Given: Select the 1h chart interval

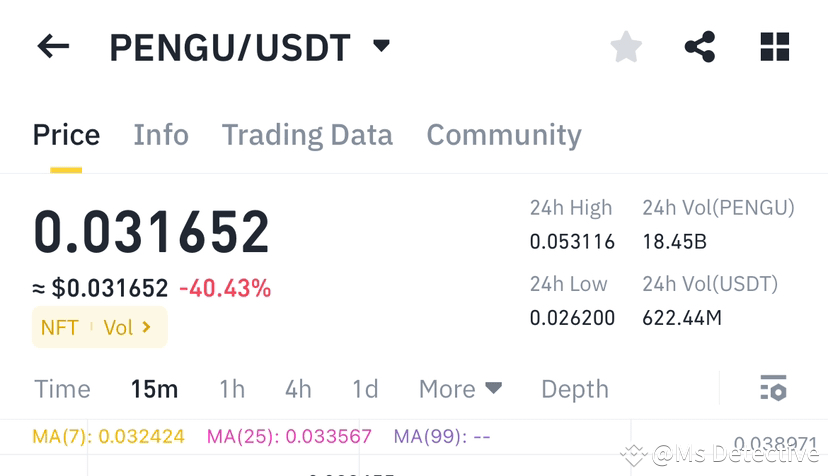Looking at the screenshot, I should pyautogui.click(x=232, y=389).
